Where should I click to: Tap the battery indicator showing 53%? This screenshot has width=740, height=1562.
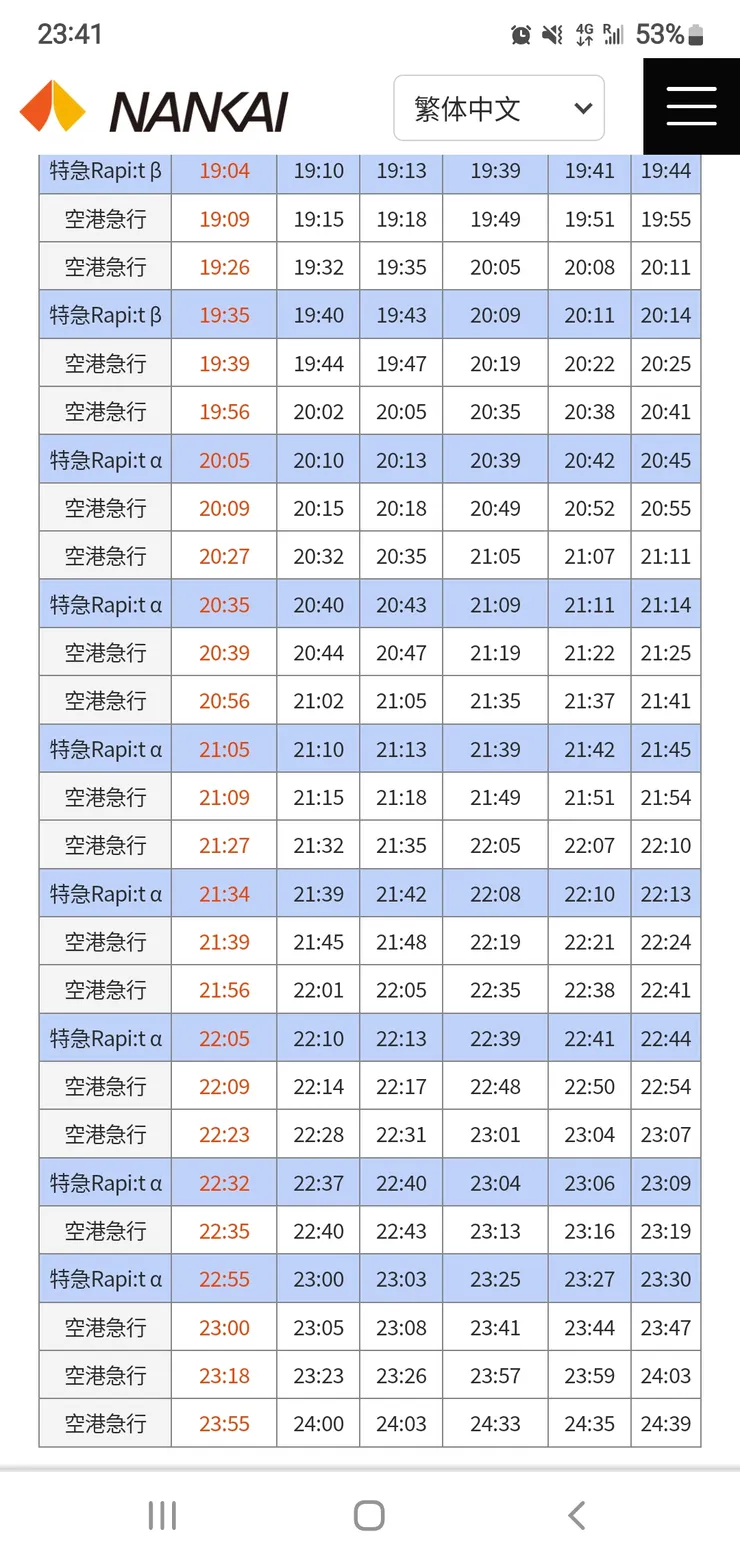pyautogui.click(x=672, y=33)
